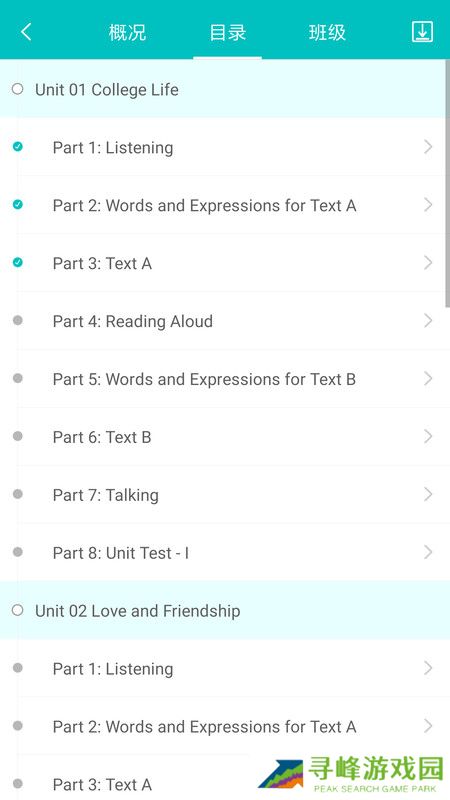Open Part 5: Words and Expressions for Text B
The height and width of the screenshot is (800, 450).
(225, 379)
